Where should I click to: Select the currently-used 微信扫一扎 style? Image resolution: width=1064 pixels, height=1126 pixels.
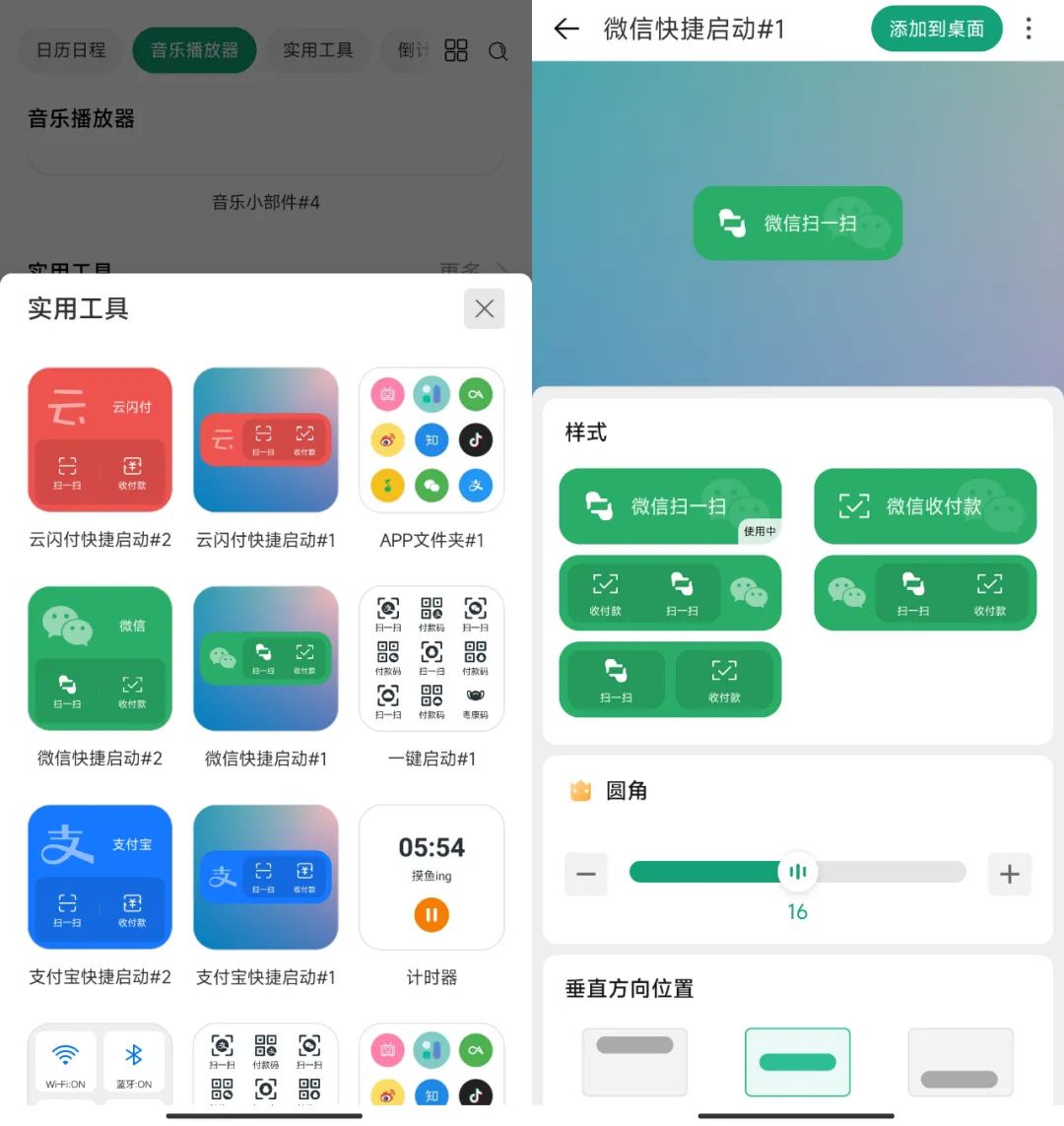click(670, 506)
